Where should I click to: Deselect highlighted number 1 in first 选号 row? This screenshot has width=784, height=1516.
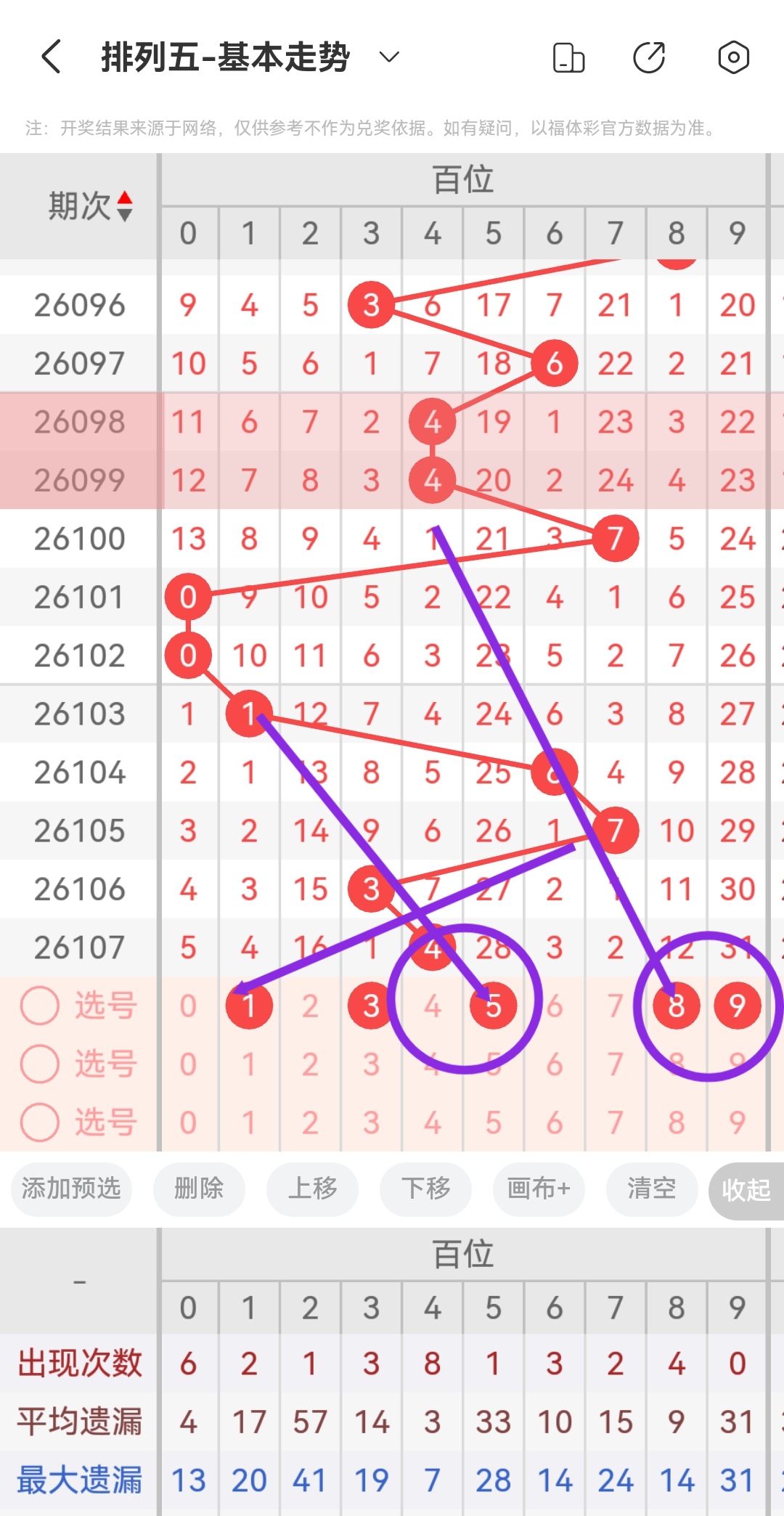point(249,1005)
